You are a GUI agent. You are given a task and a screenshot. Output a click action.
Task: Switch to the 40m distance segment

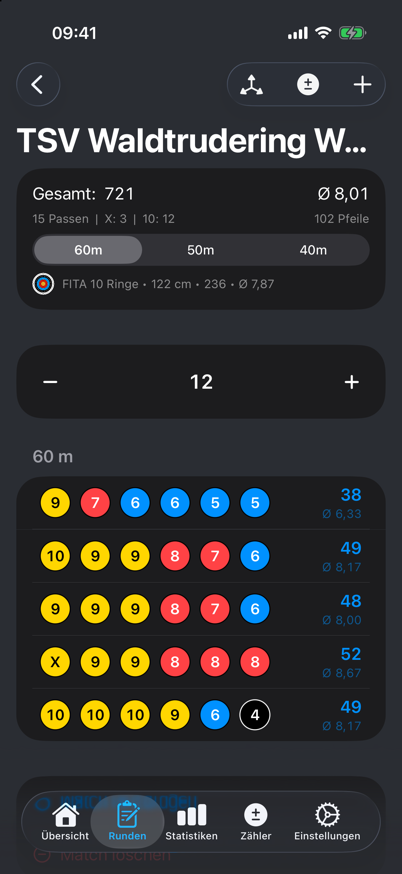point(313,250)
